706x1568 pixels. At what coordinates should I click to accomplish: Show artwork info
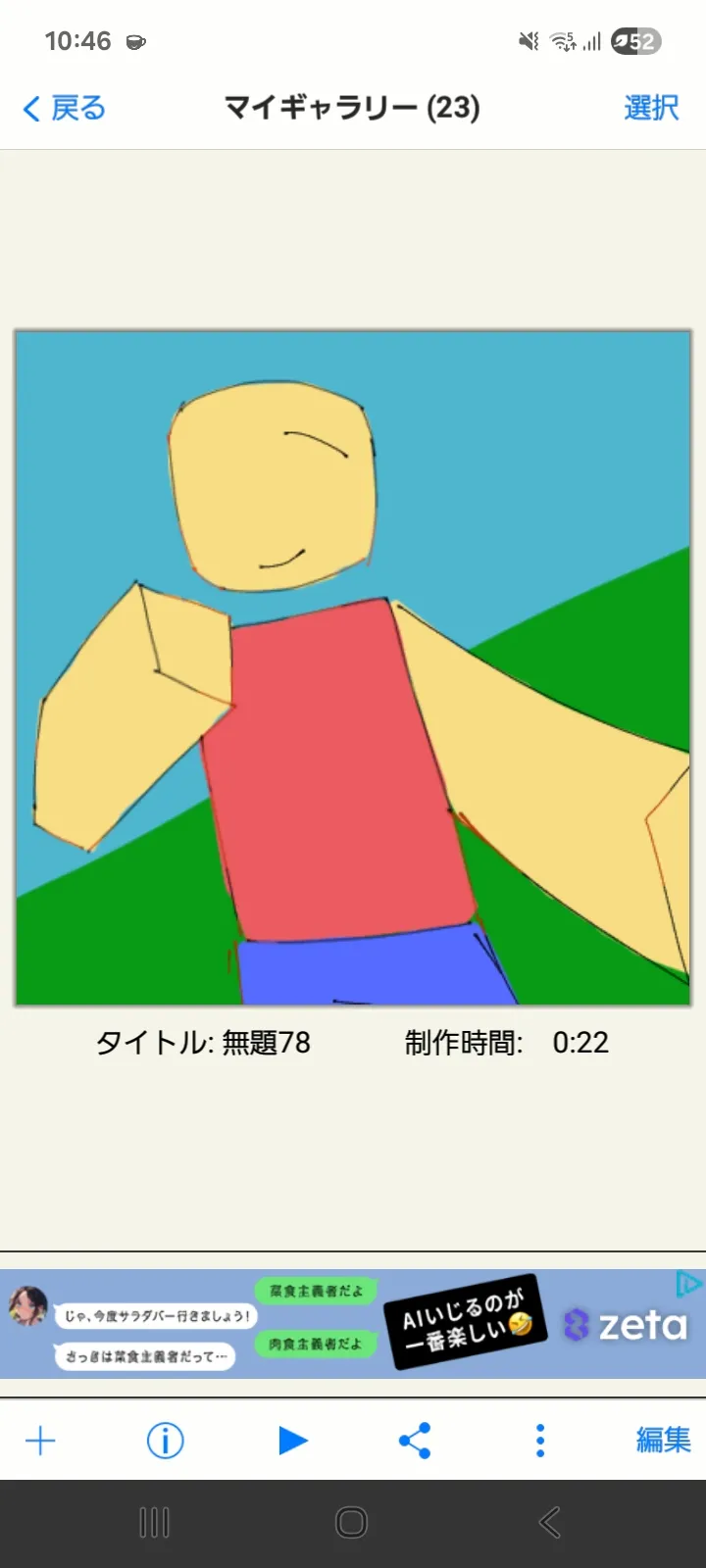(165, 1441)
